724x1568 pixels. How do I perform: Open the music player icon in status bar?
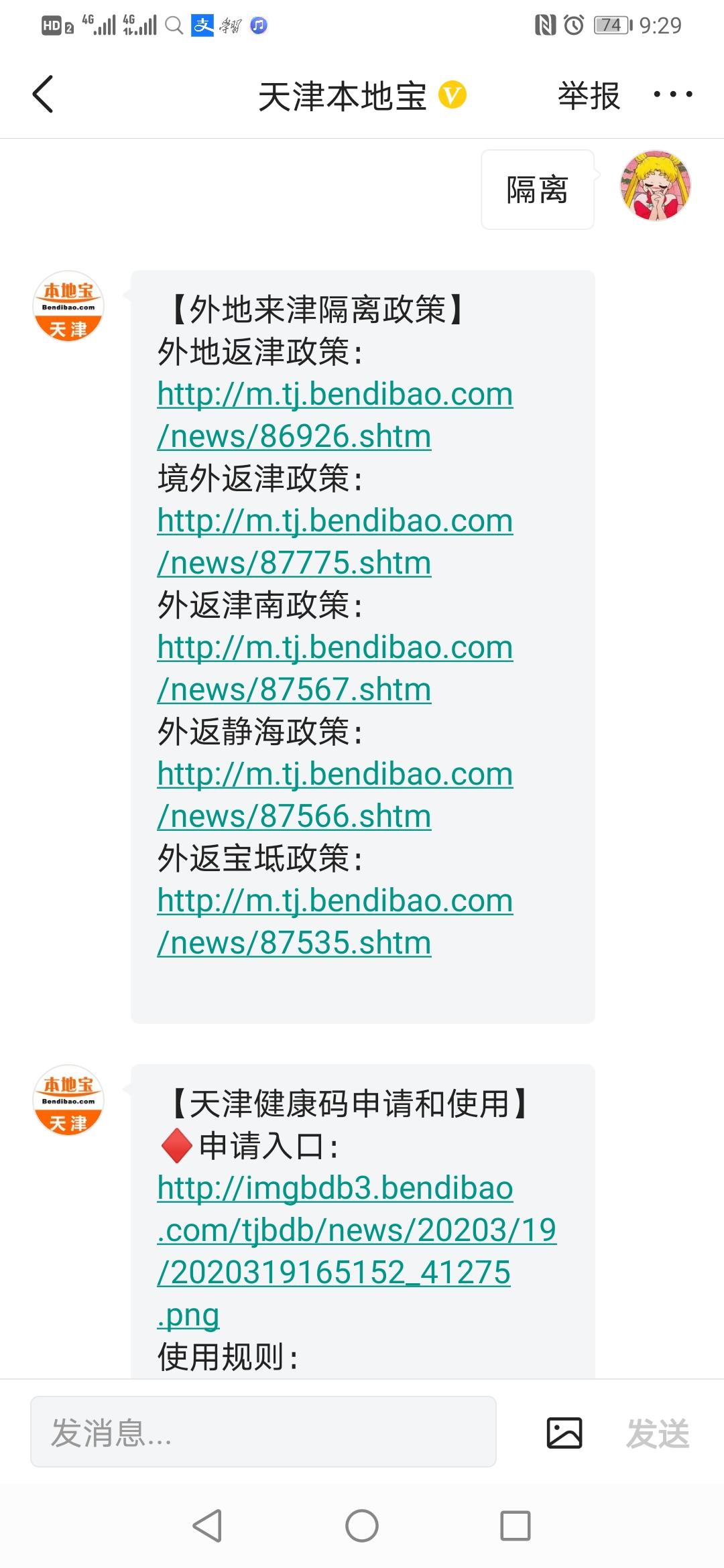click(x=257, y=25)
